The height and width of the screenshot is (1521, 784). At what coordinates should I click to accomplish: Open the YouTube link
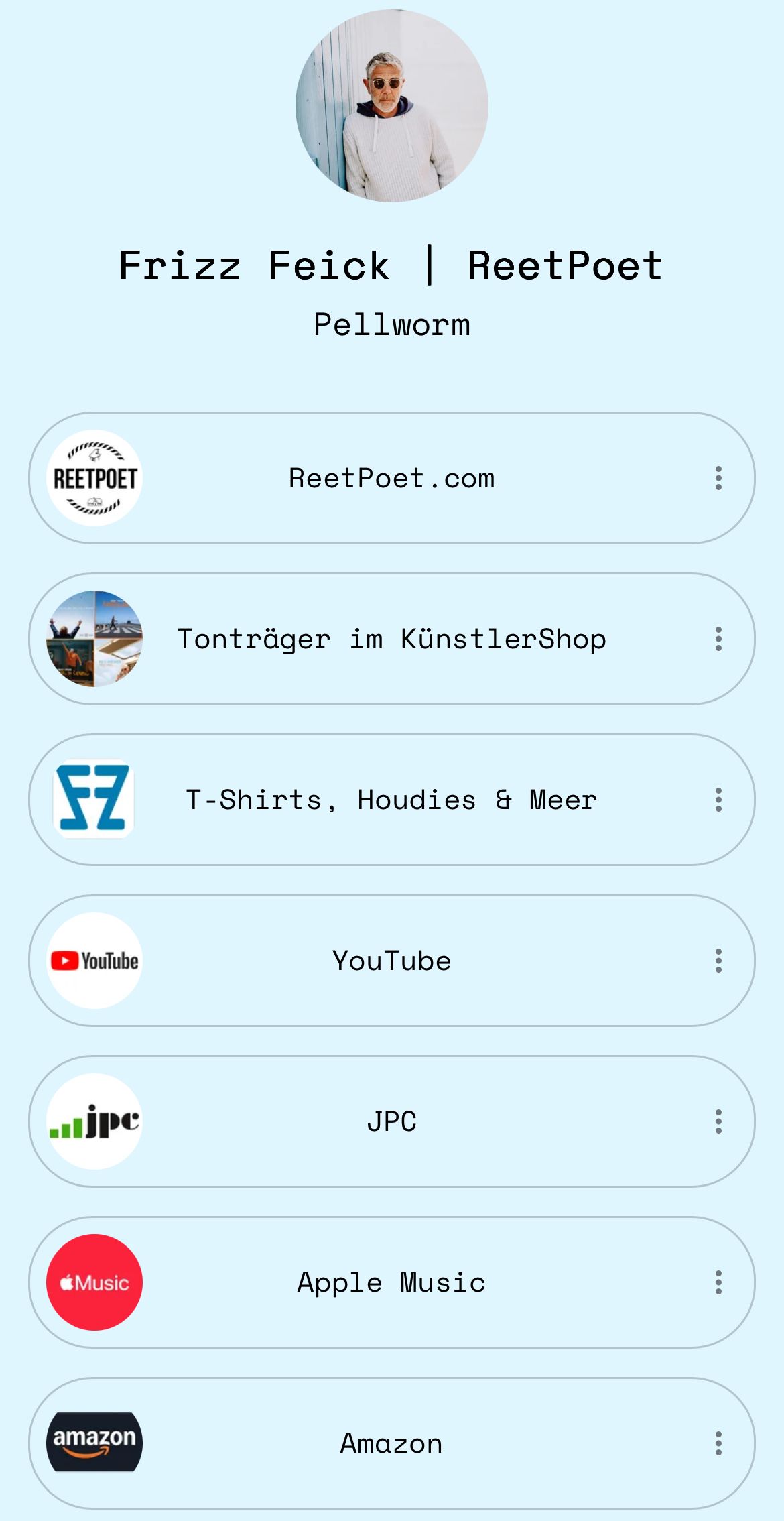[391, 961]
